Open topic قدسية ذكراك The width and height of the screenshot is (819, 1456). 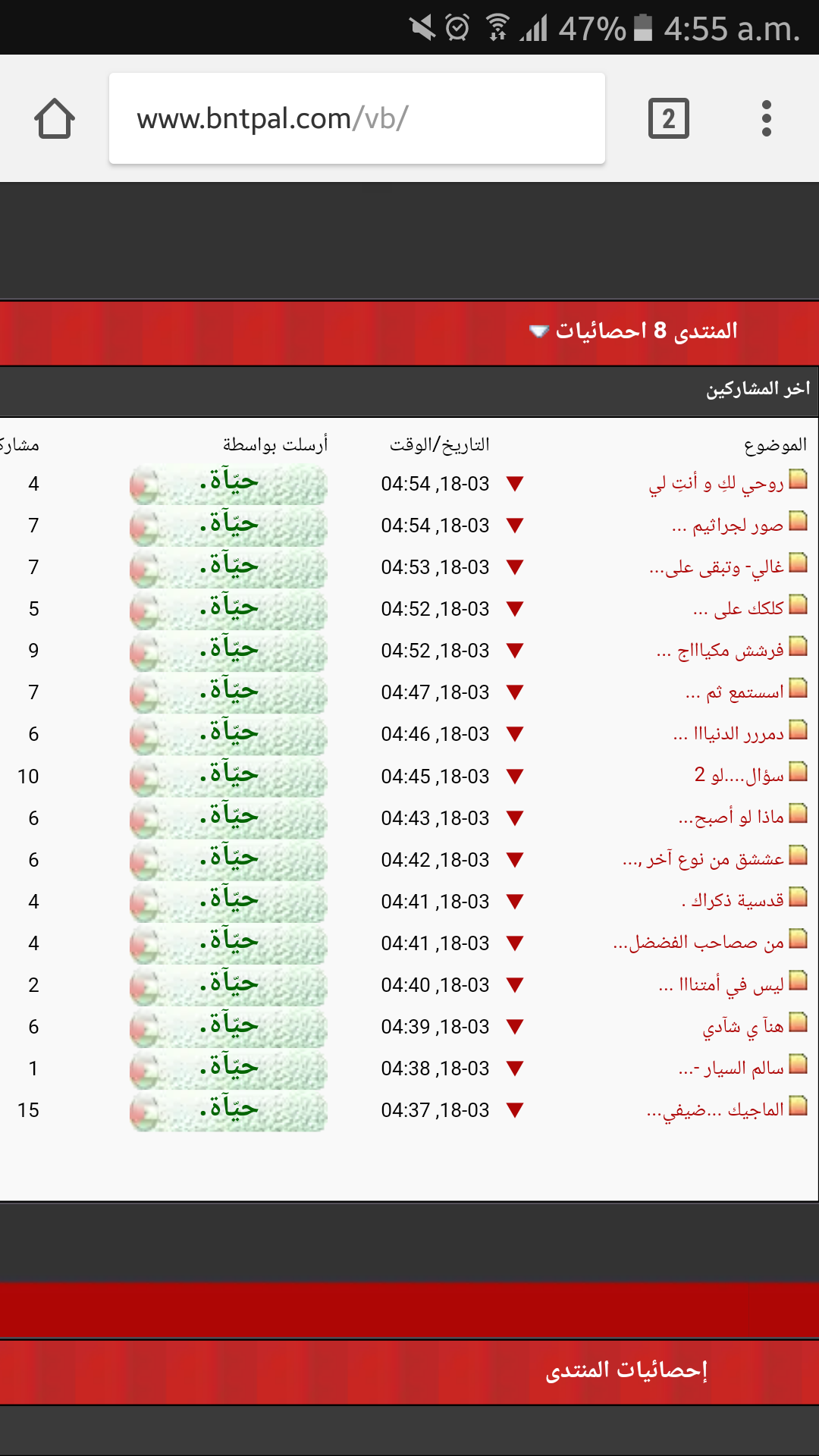733,901
